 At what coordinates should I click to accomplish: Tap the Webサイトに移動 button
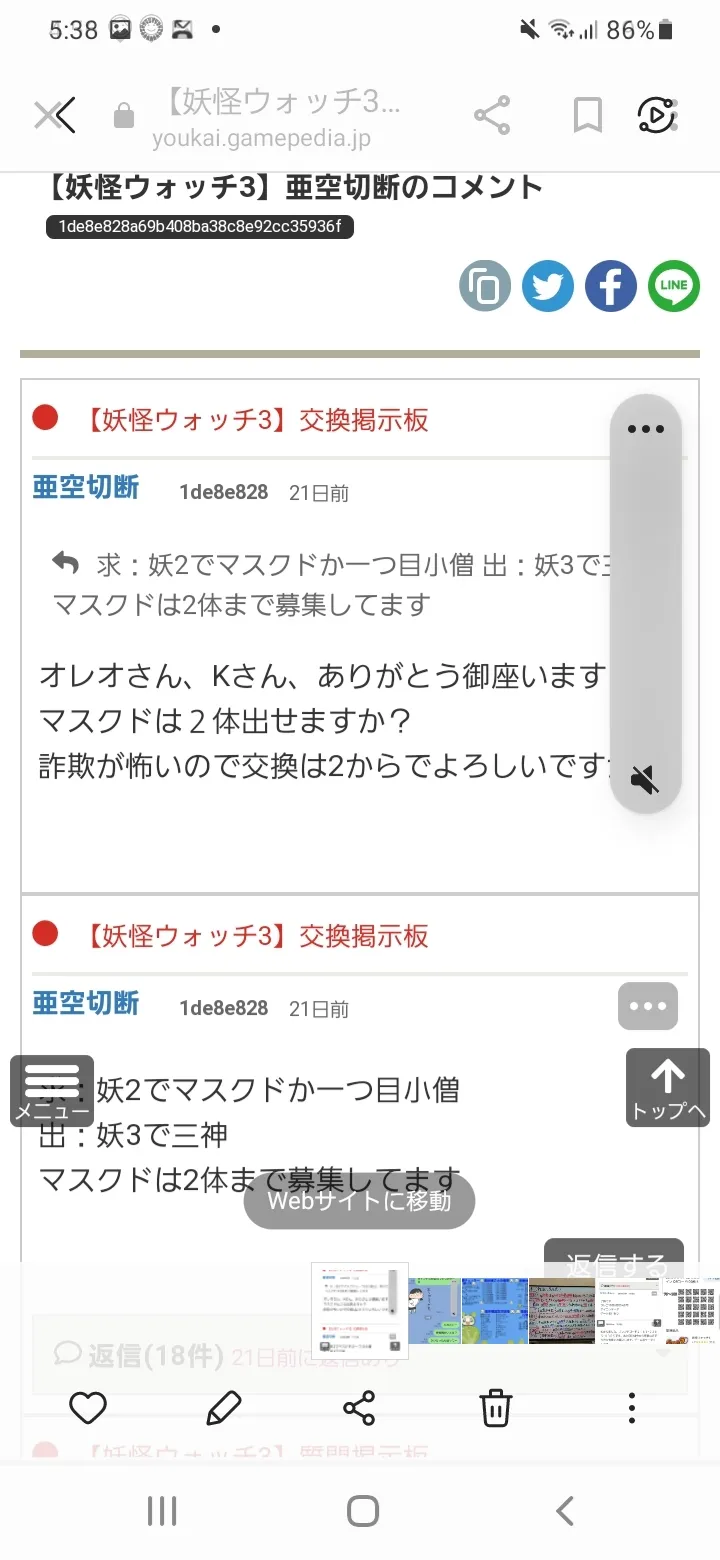pyautogui.click(x=359, y=1201)
